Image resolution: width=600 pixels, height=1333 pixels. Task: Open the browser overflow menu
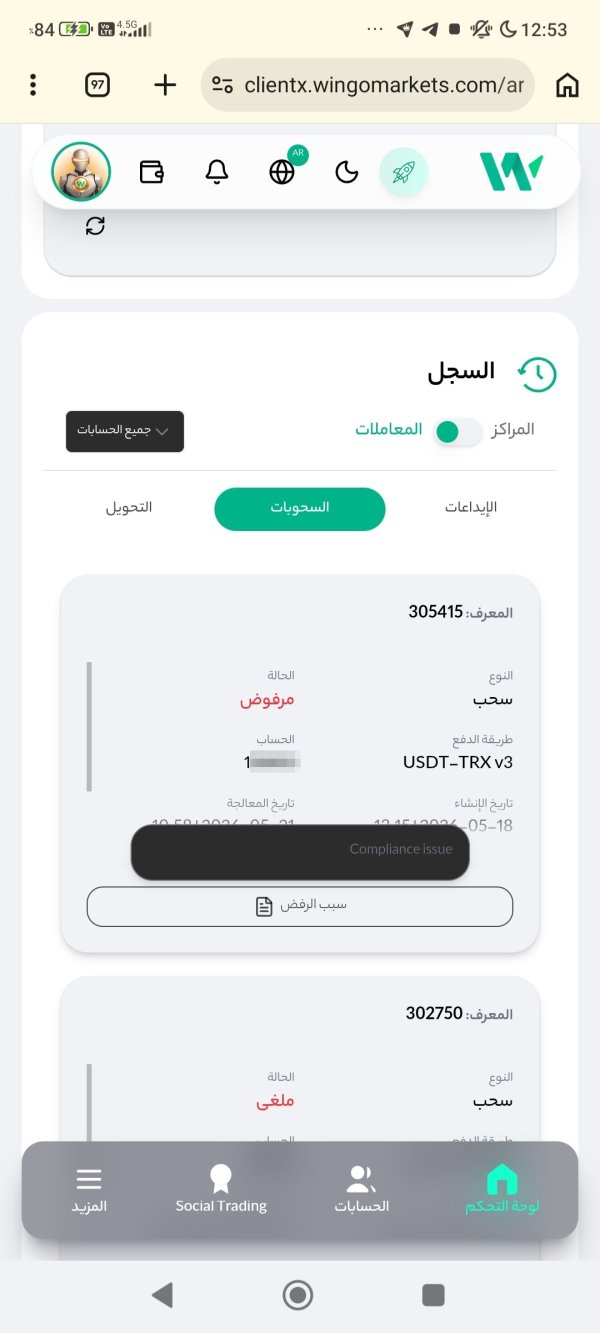pos(33,85)
